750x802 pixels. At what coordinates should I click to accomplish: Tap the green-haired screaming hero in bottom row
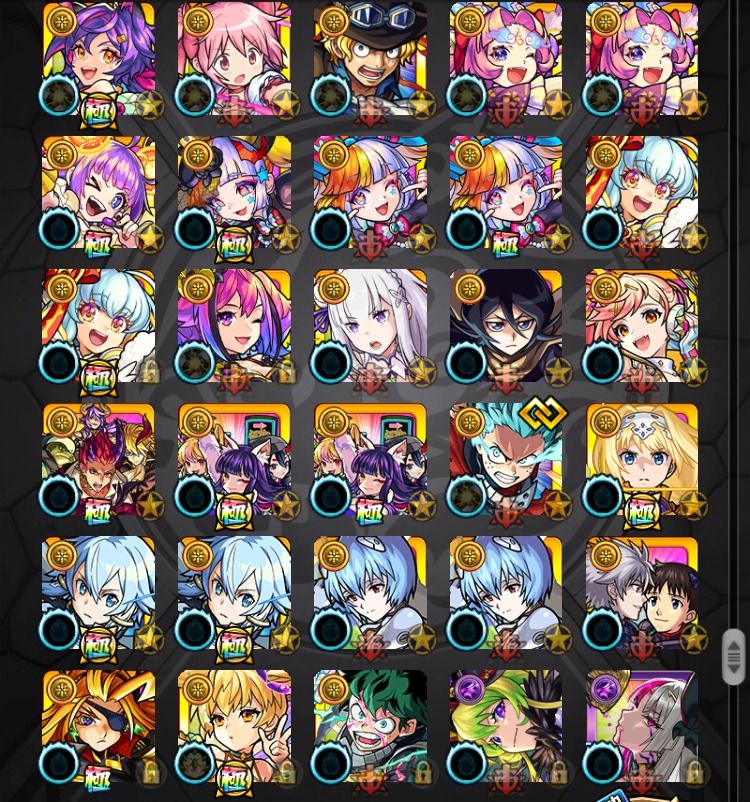370,727
